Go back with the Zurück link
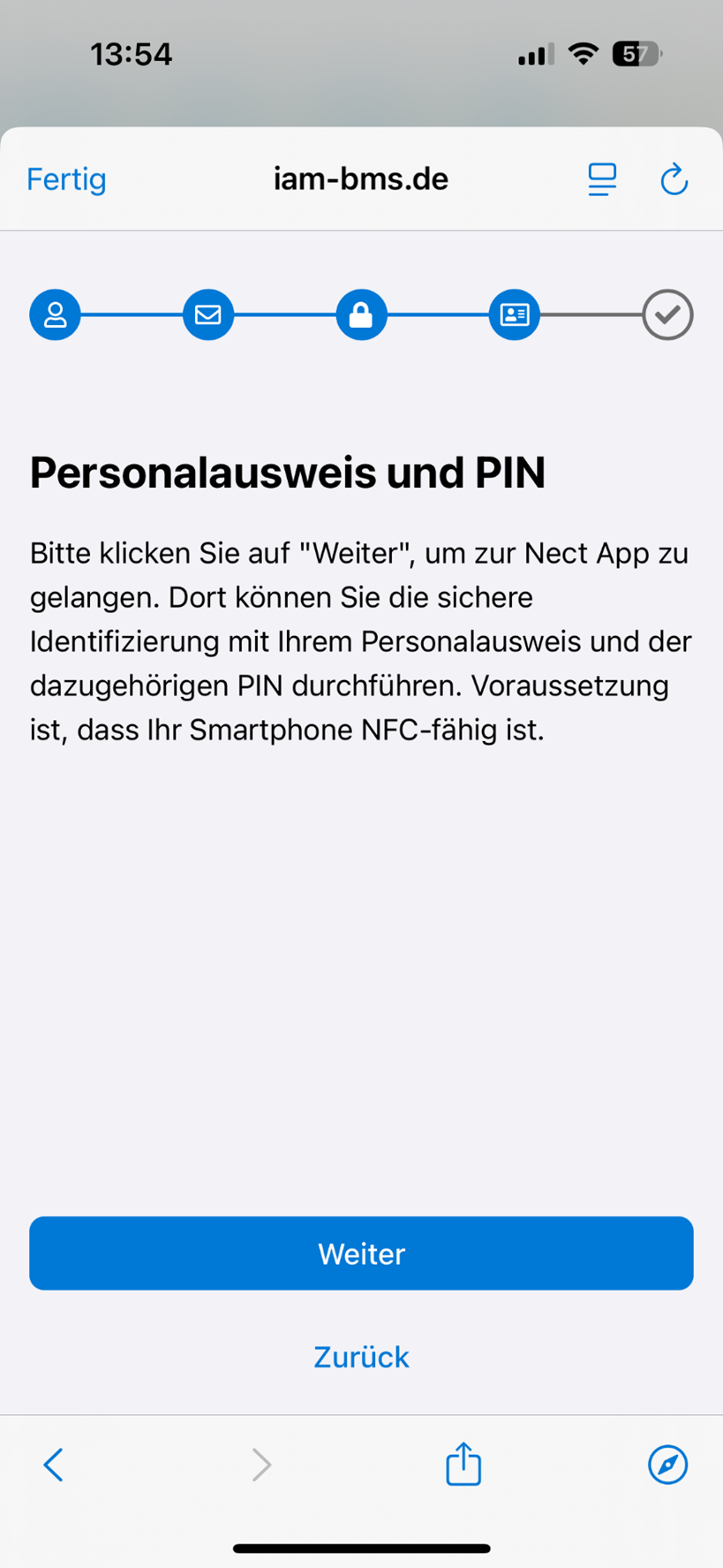723x1568 pixels. pos(361,1357)
